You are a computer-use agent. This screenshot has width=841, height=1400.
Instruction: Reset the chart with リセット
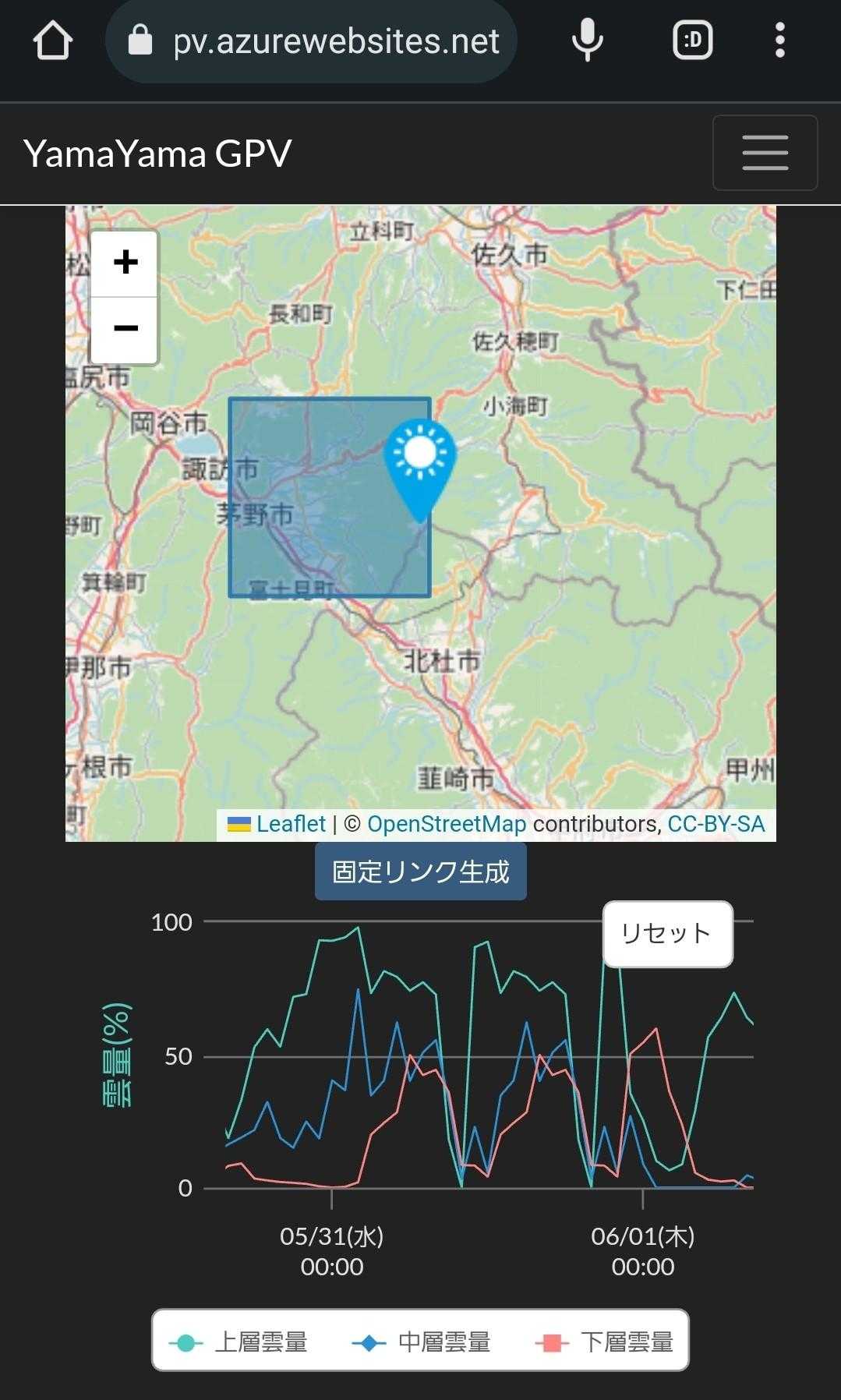pos(667,934)
